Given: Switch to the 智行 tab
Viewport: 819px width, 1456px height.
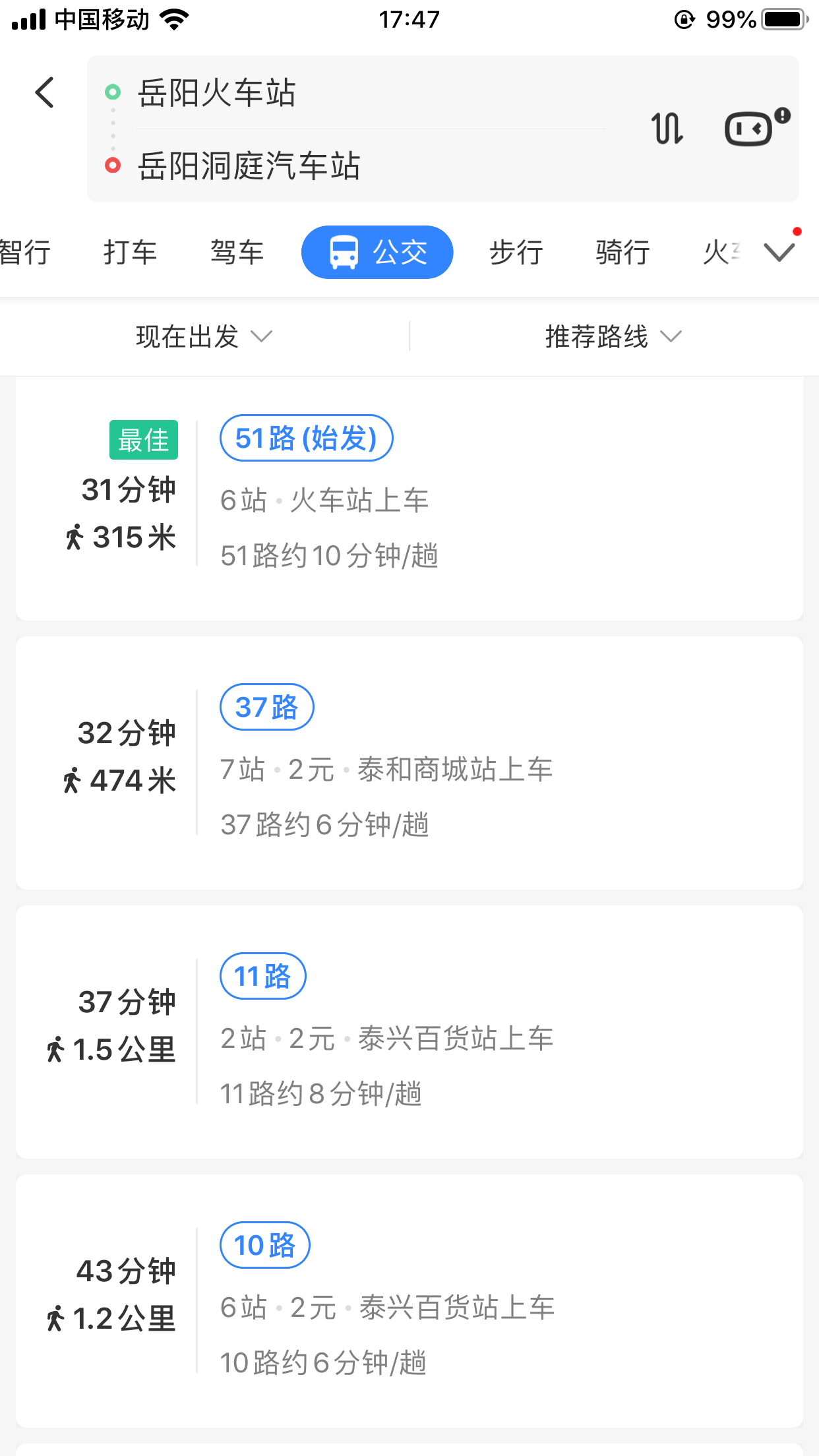Looking at the screenshot, I should [25, 253].
